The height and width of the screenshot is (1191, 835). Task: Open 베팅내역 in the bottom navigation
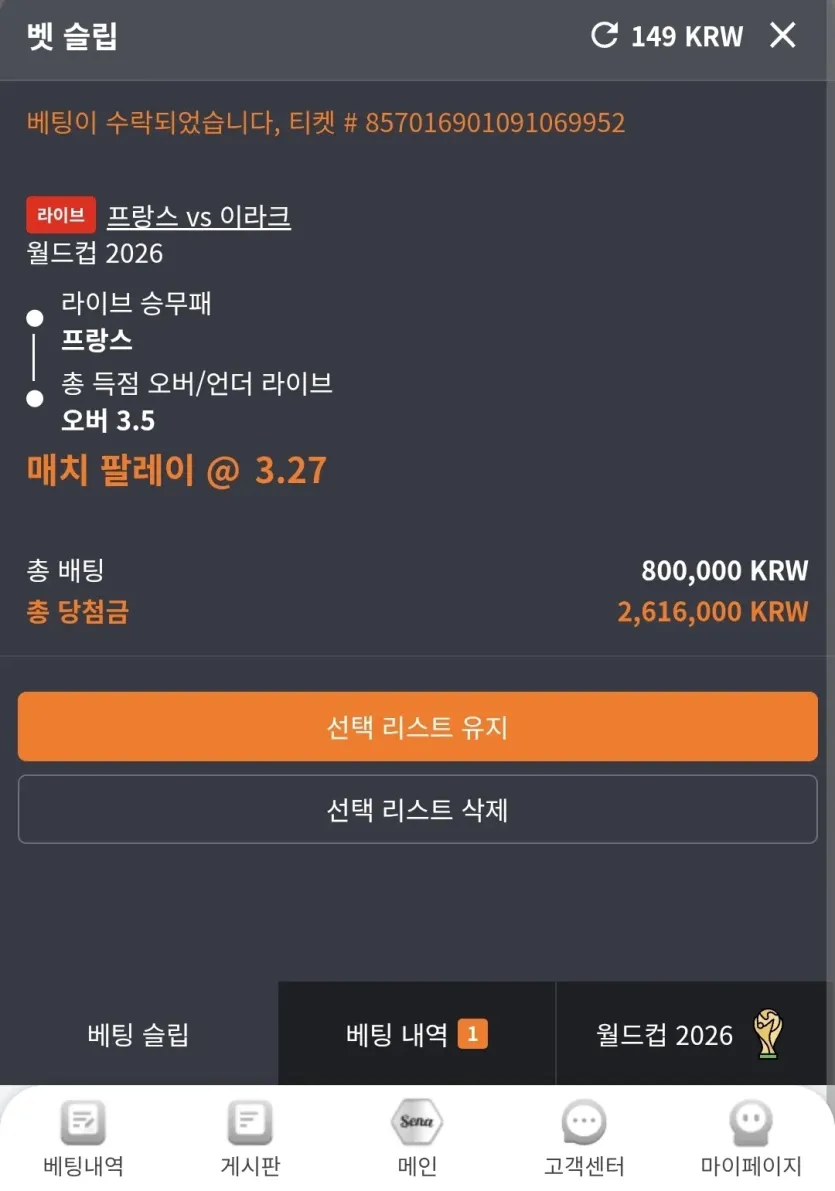tap(83, 1137)
